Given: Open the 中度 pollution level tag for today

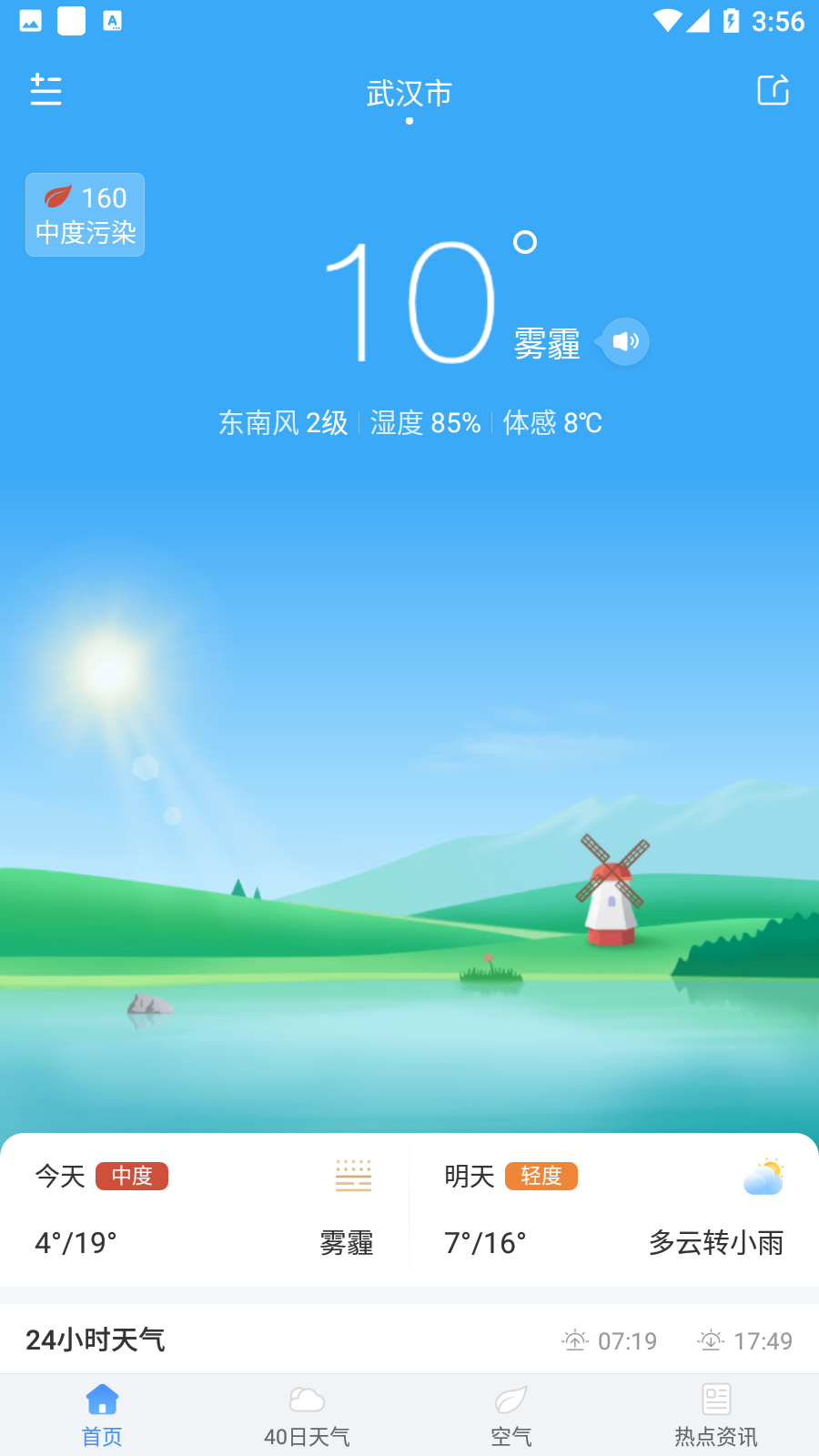Looking at the screenshot, I should (132, 1176).
